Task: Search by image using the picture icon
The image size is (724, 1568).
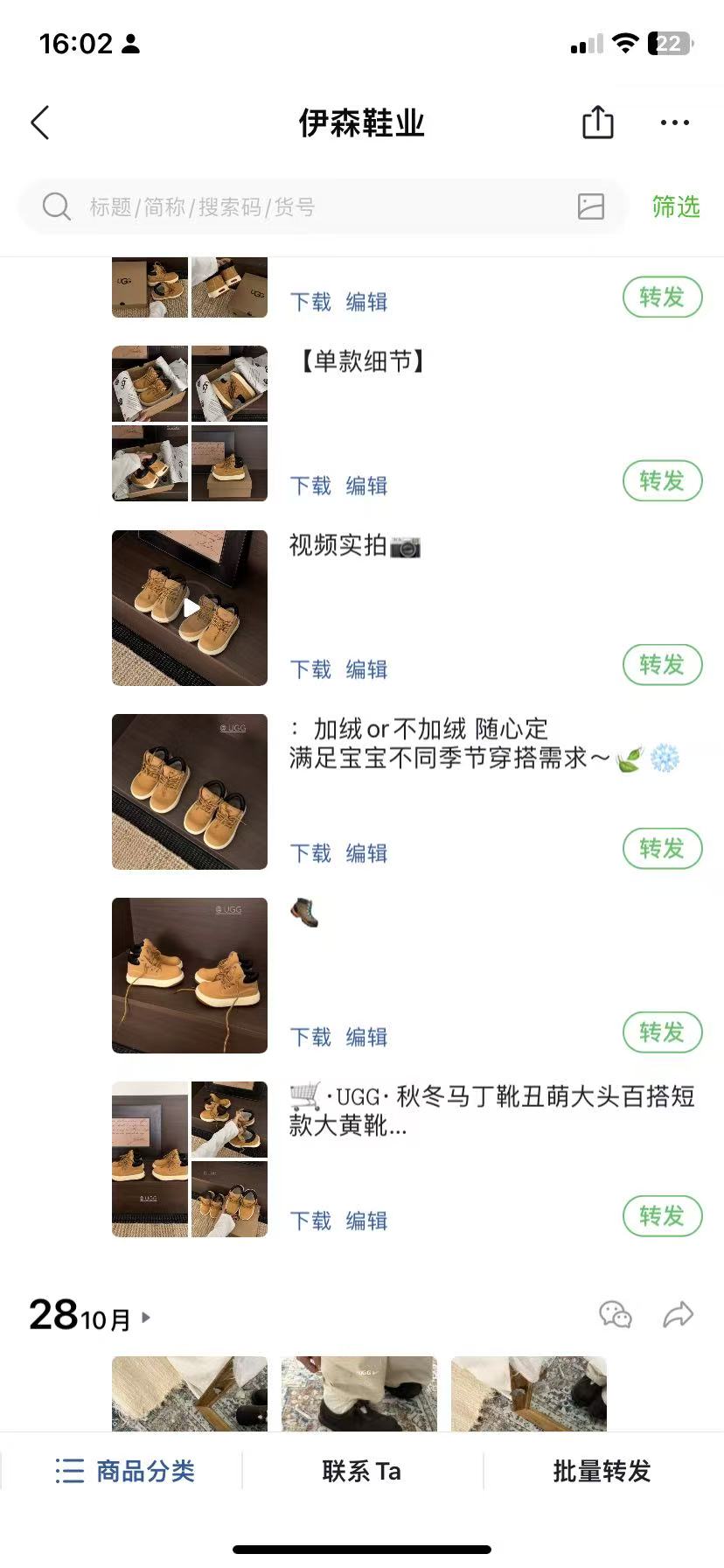Action: coord(591,206)
